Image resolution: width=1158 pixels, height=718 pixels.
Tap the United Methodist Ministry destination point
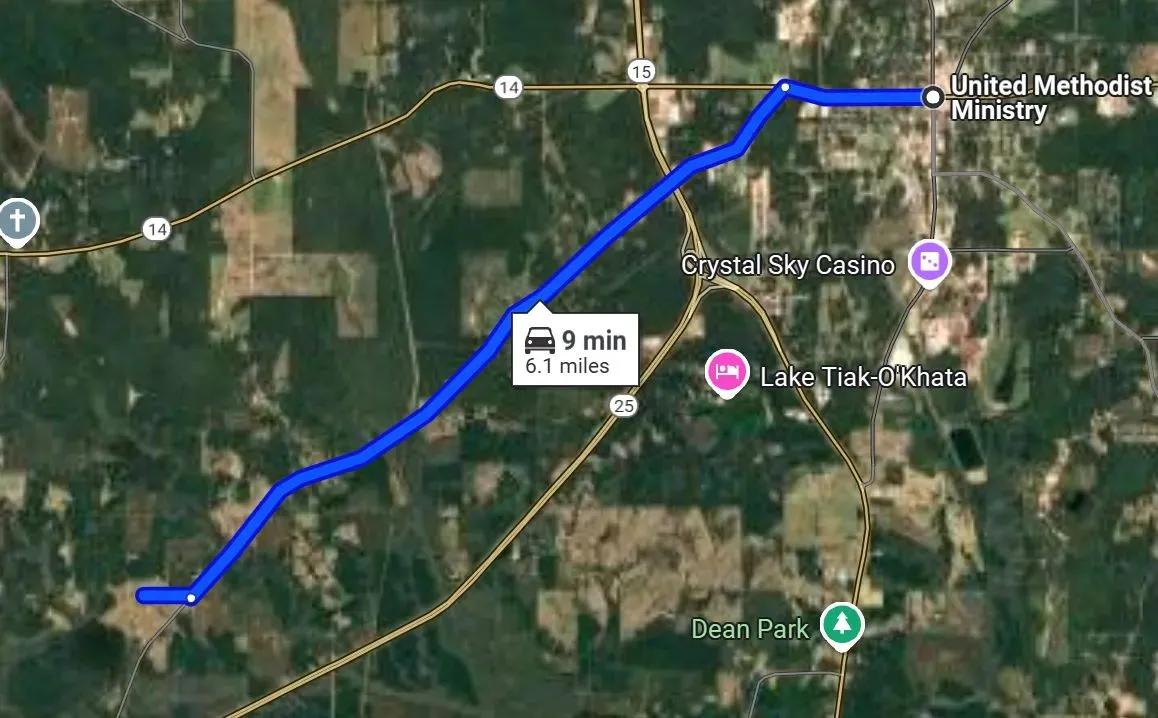933,97
